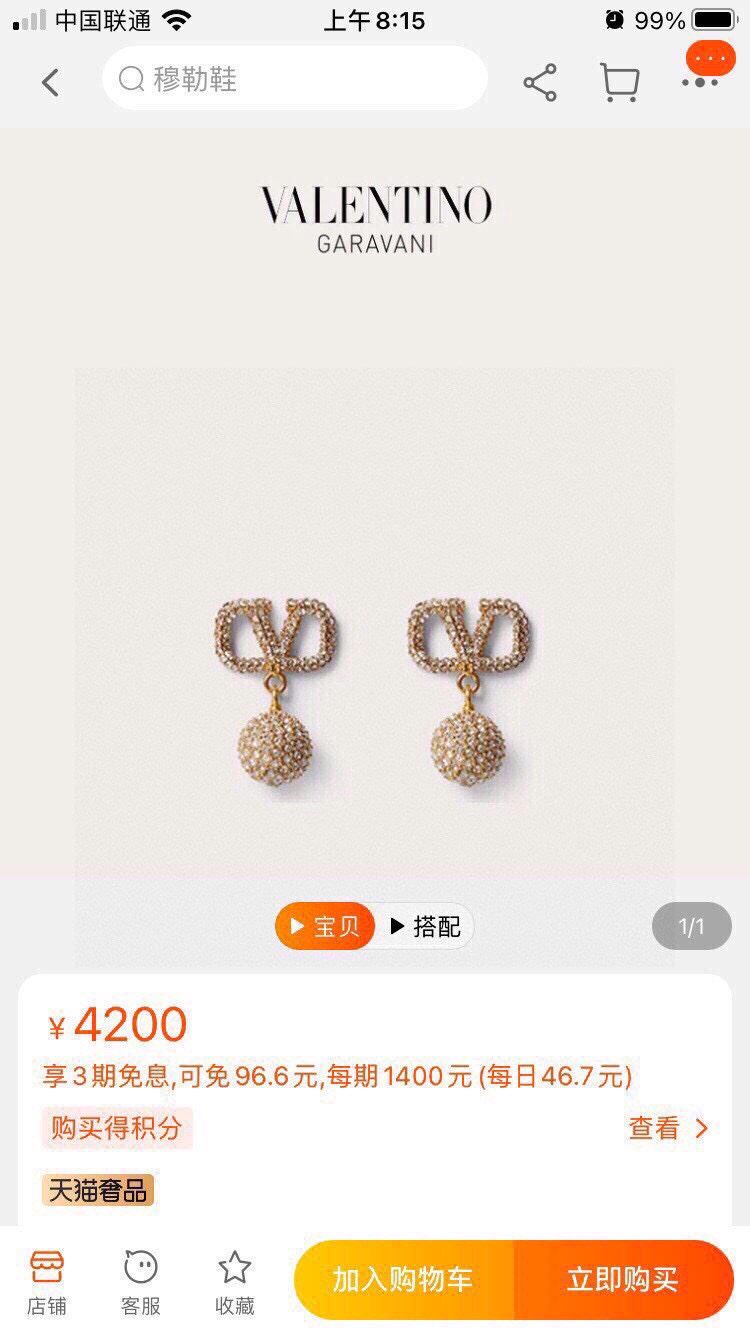The image size is (750, 1334).
Task: Open the search box showing 穆勒鞋
Action: click(x=294, y=79)
